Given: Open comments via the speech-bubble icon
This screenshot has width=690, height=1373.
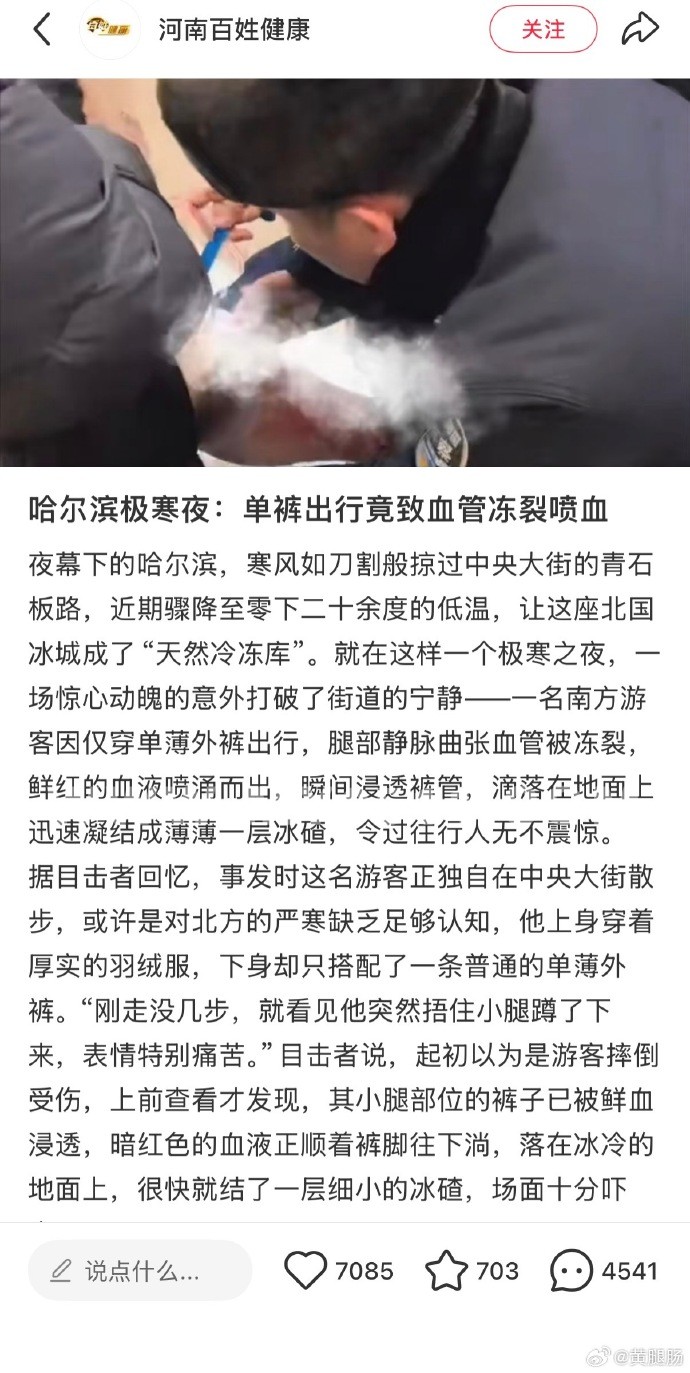Looking at the screenshot, I should tap(572, 1271).
